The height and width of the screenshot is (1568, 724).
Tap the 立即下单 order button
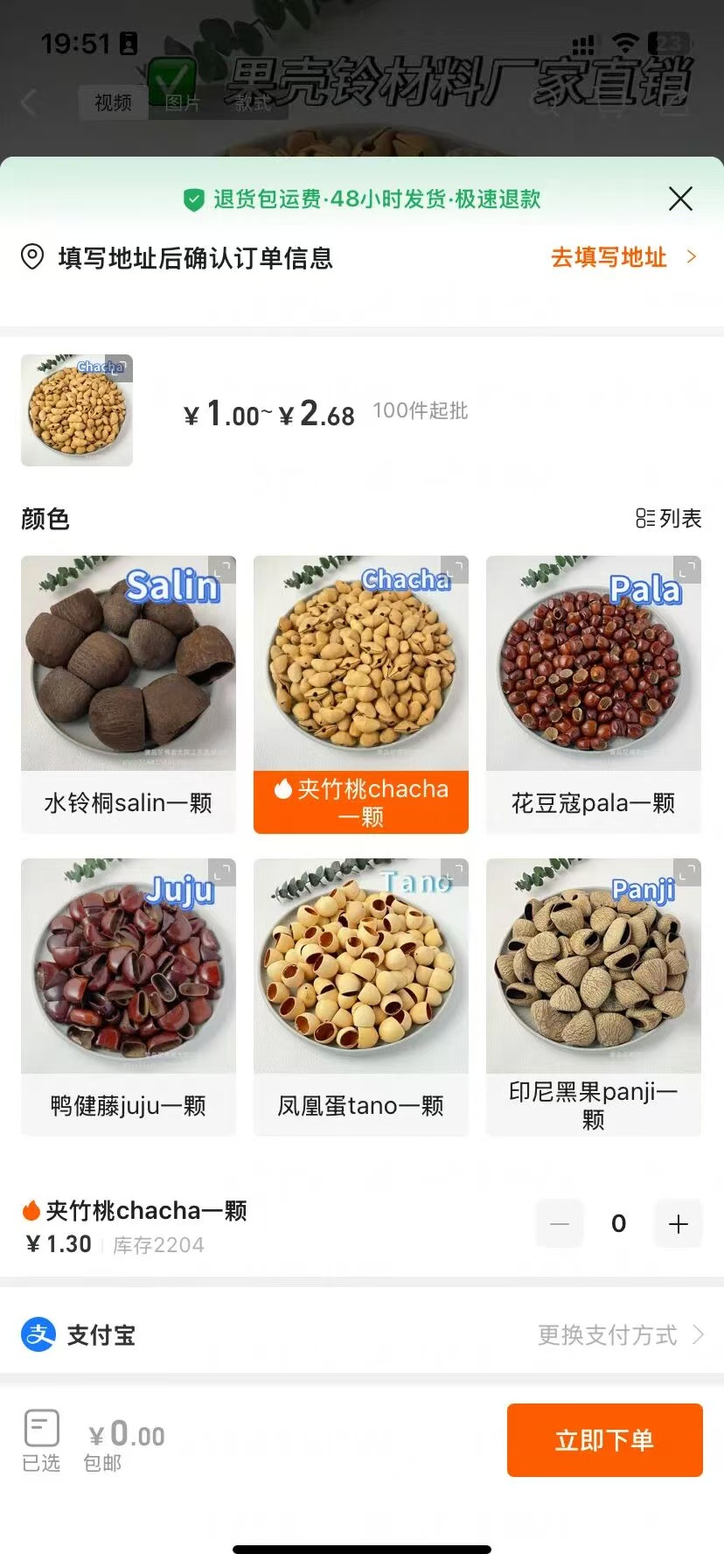(x=603, y=1440)
